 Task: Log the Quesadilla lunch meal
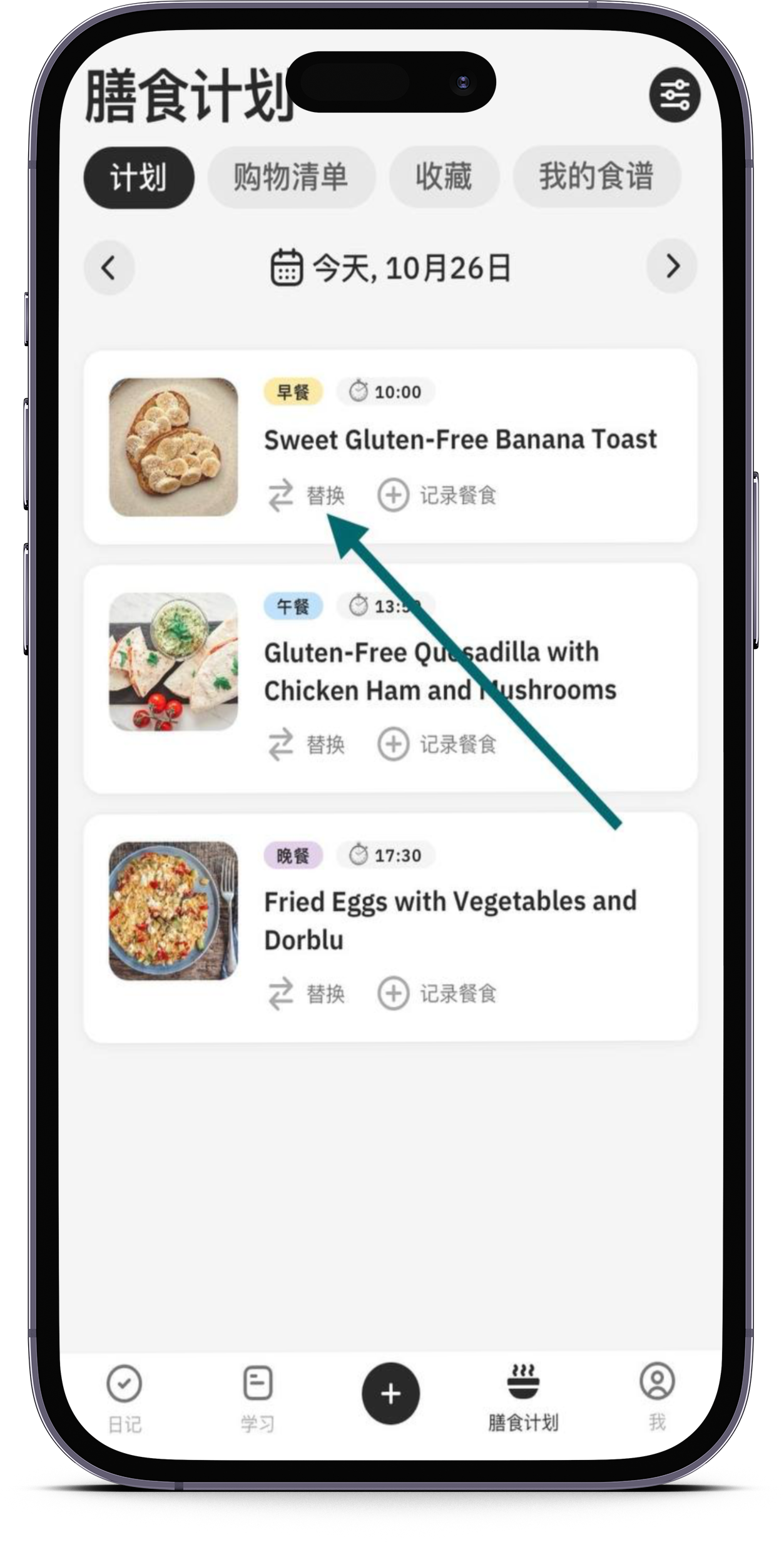coord(437,745)
